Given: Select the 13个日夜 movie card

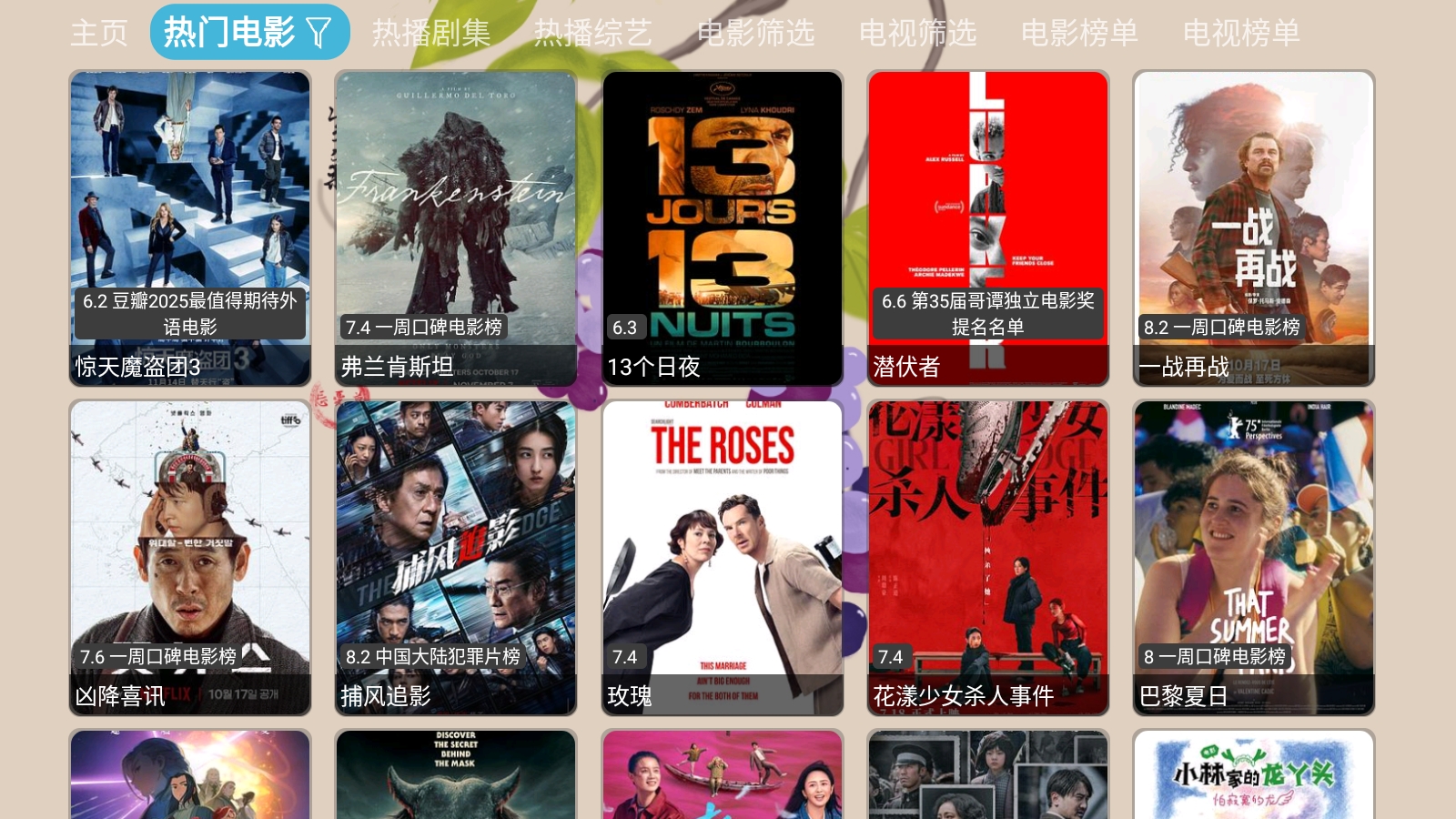Looking at the screenshot, I should (x=723, y=227).
